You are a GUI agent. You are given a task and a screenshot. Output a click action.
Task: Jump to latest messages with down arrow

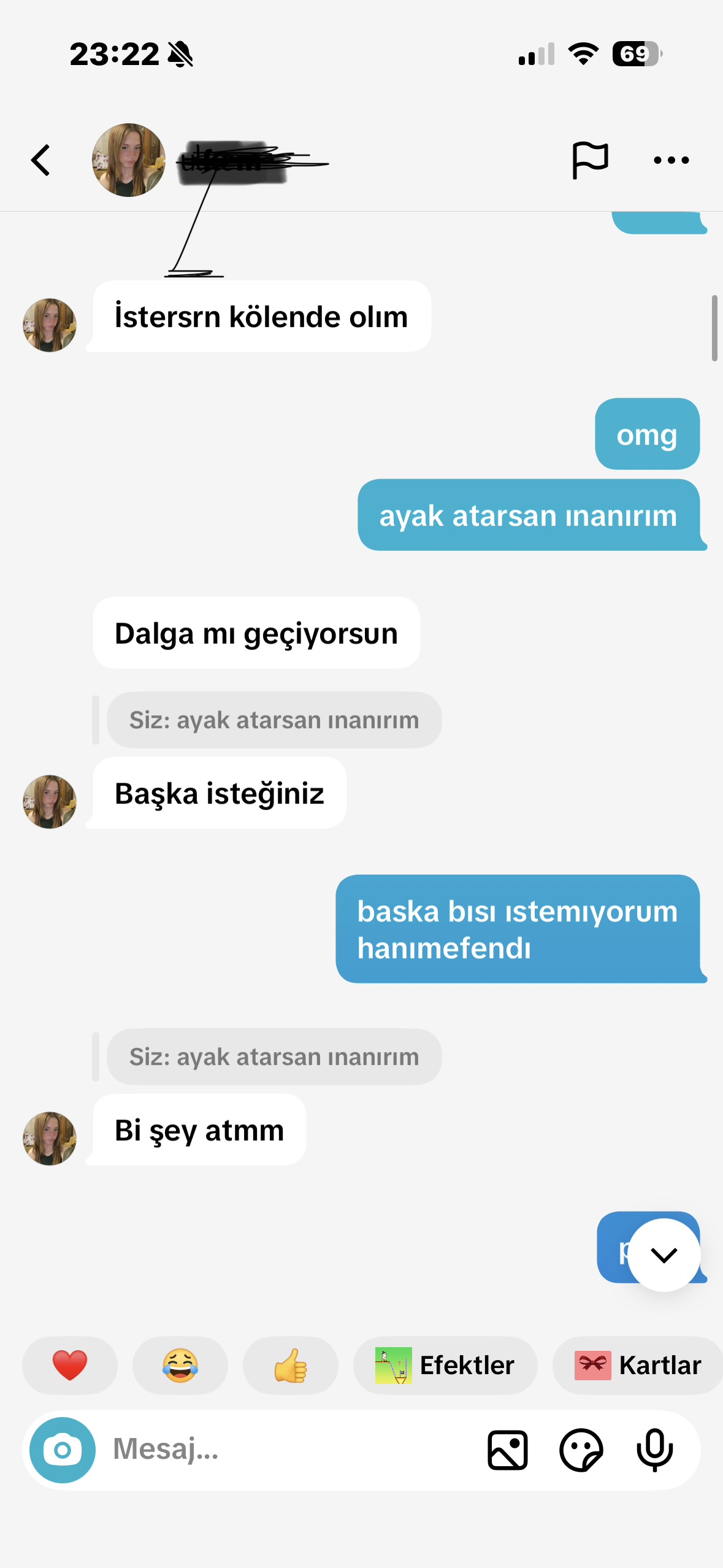coord(664,1255)
